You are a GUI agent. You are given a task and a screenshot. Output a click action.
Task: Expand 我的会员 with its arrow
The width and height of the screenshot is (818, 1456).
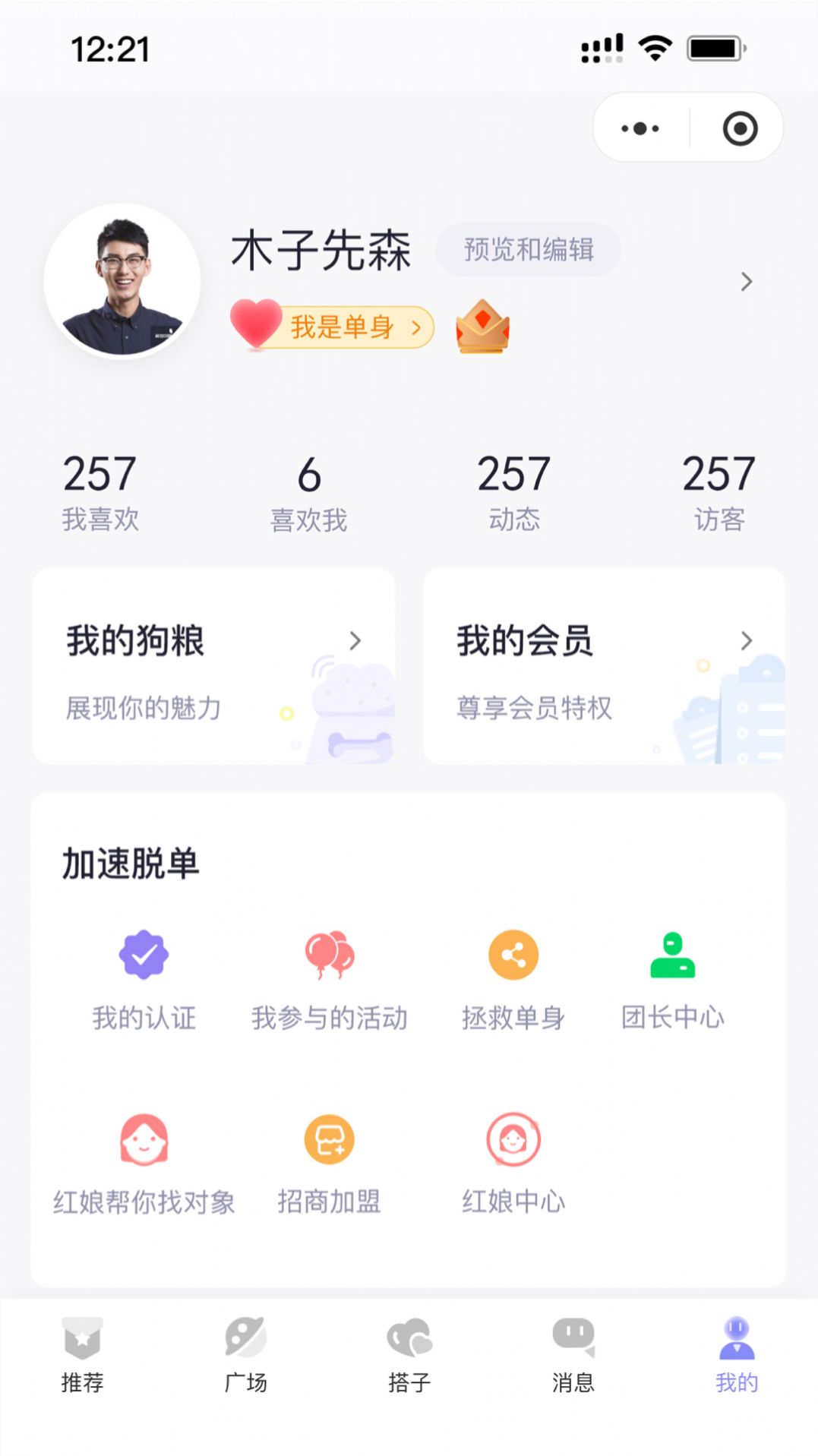pos(747,642)
